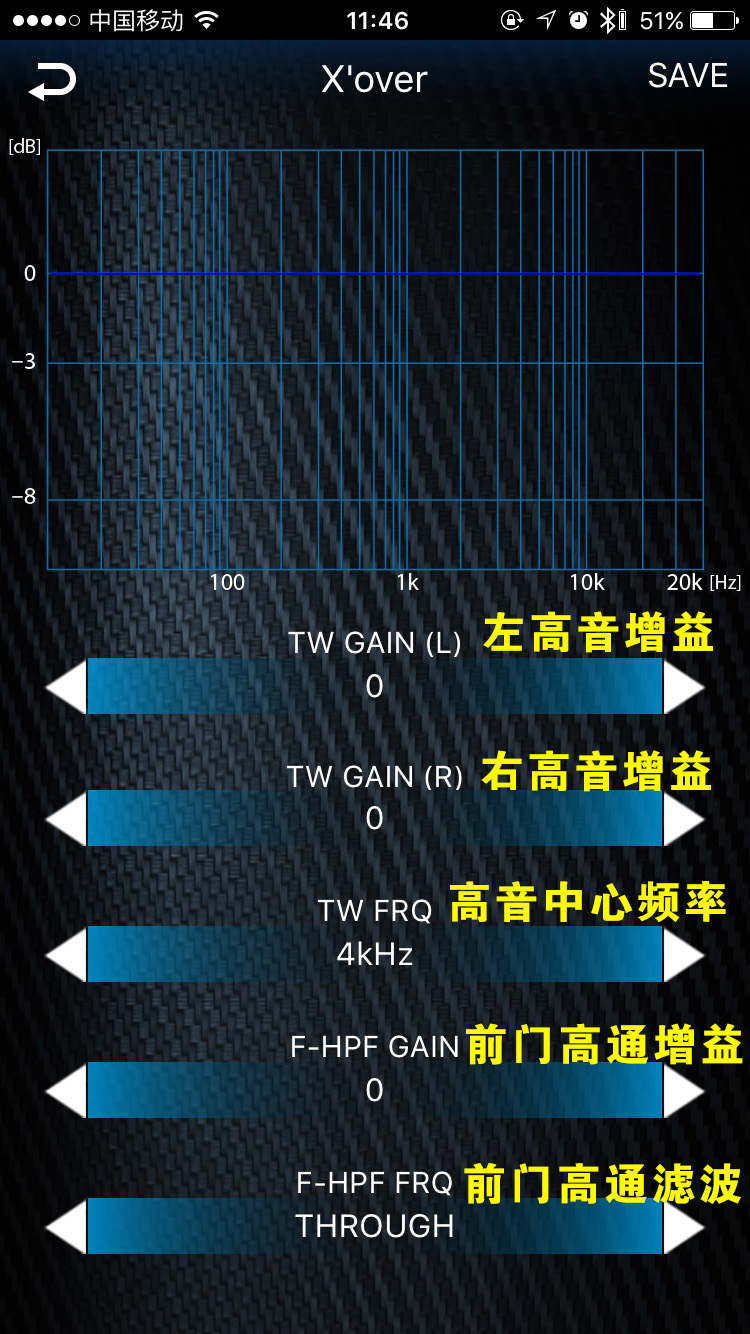
Task: Select previous F-HPF FRQ value
Action: 66,1226
